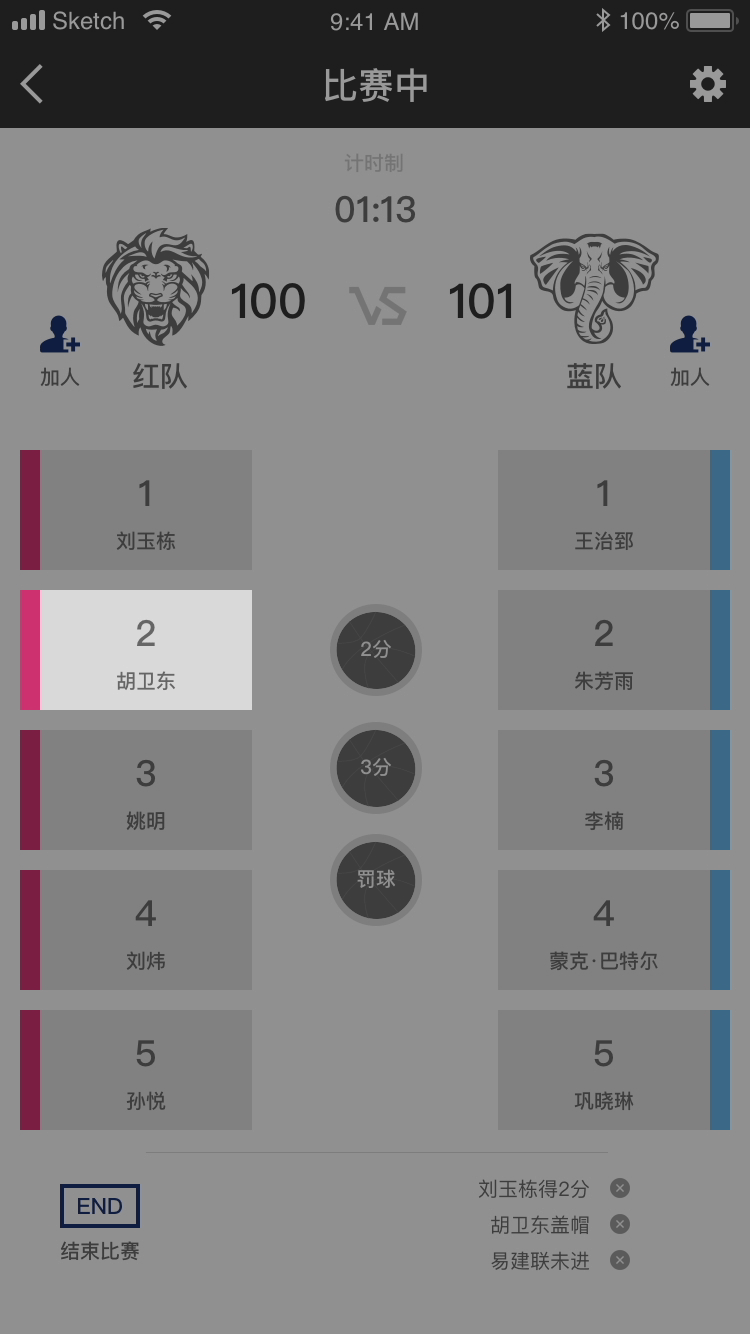The height and width of the screenshot is (1334, 750).
Task: Add a player to 红队
Action: pos(60,351)
